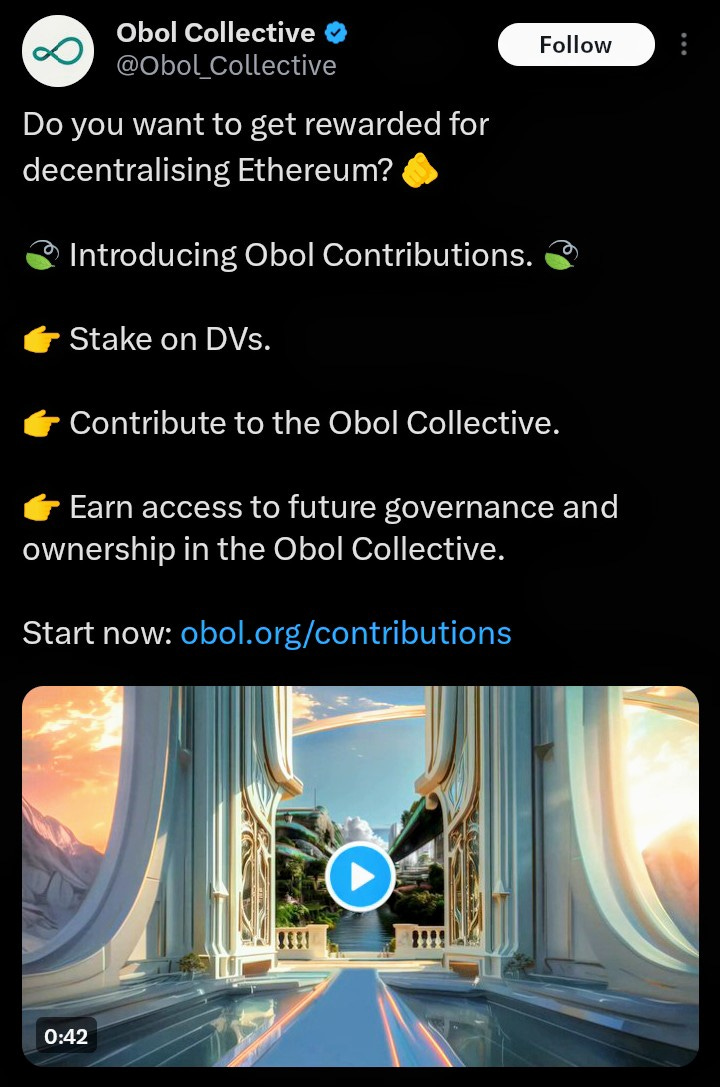The image size is (720, 1087).
Task: Open the @Obol_Collective handle
Action: click(226, 66)
